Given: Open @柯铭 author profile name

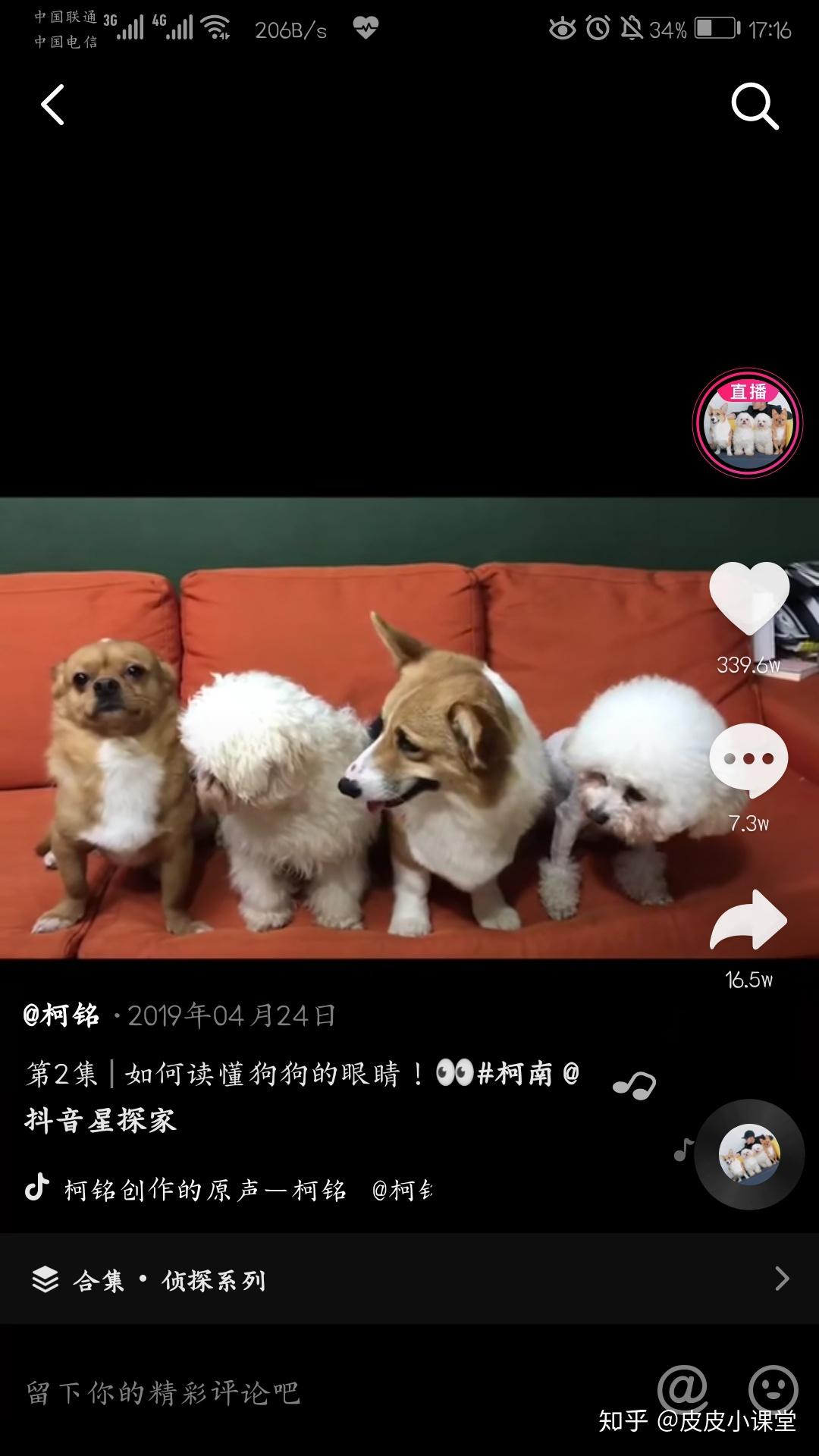Looking at the screenshot, I should tap(62, 1015).
